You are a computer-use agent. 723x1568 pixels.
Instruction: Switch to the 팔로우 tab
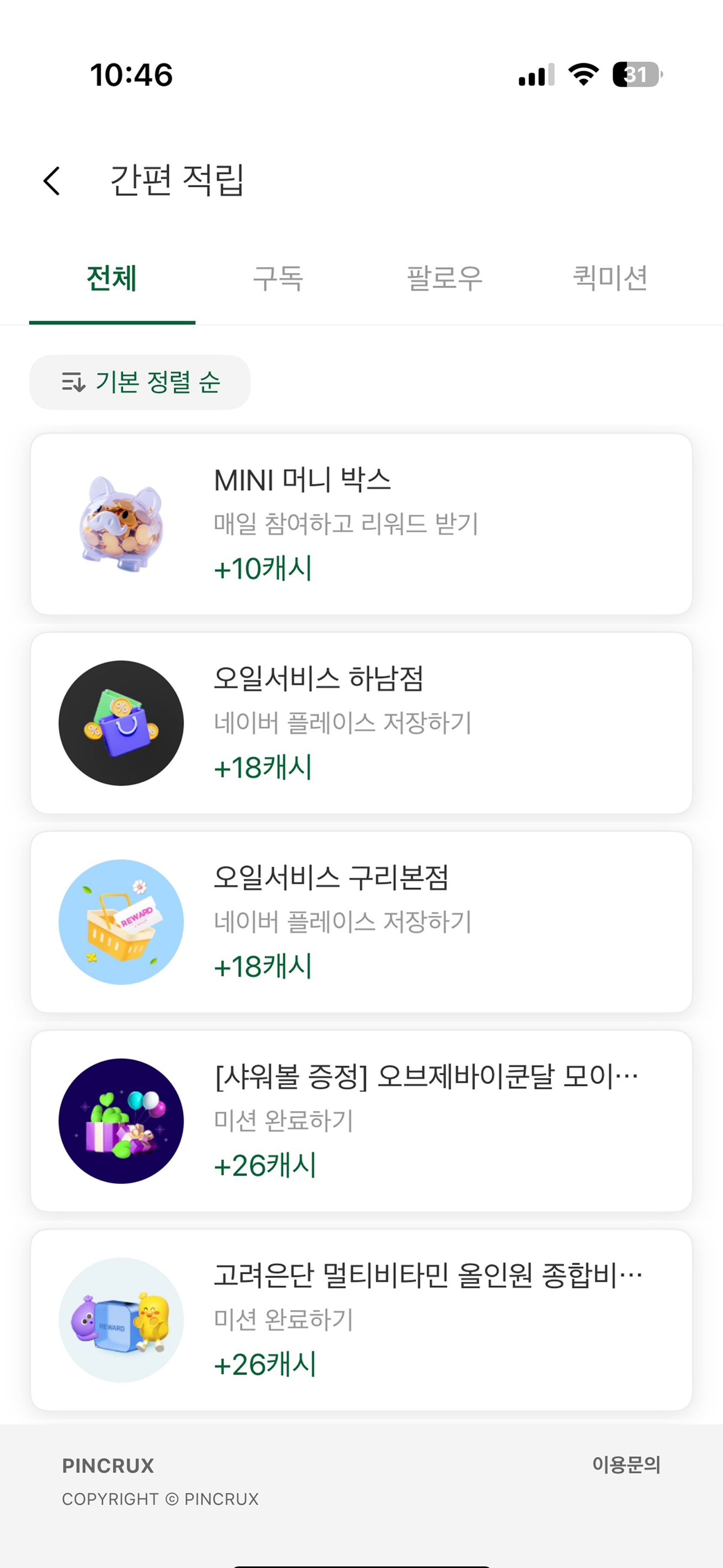tap(444, 279)
